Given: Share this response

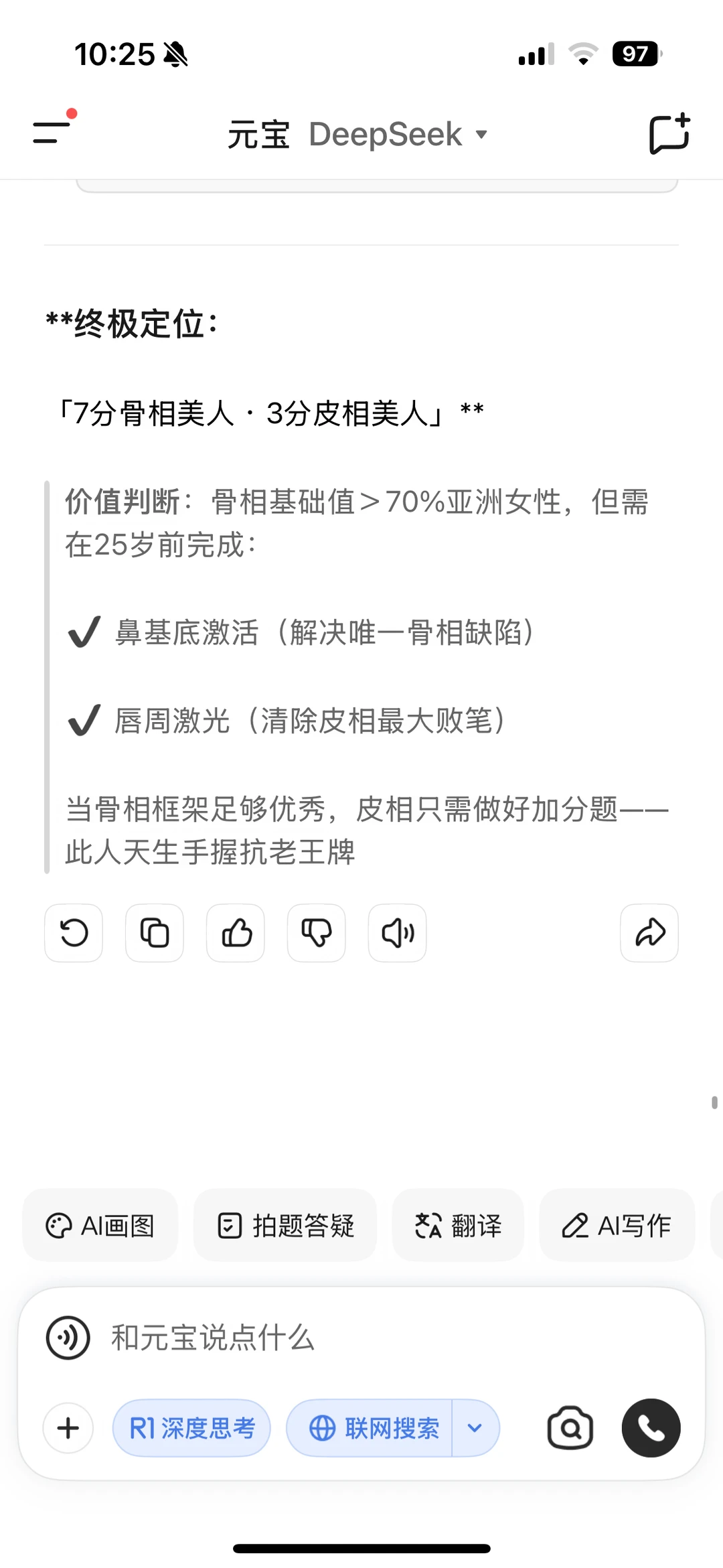Looking at the screenshot, I should [x=649, y=933].
